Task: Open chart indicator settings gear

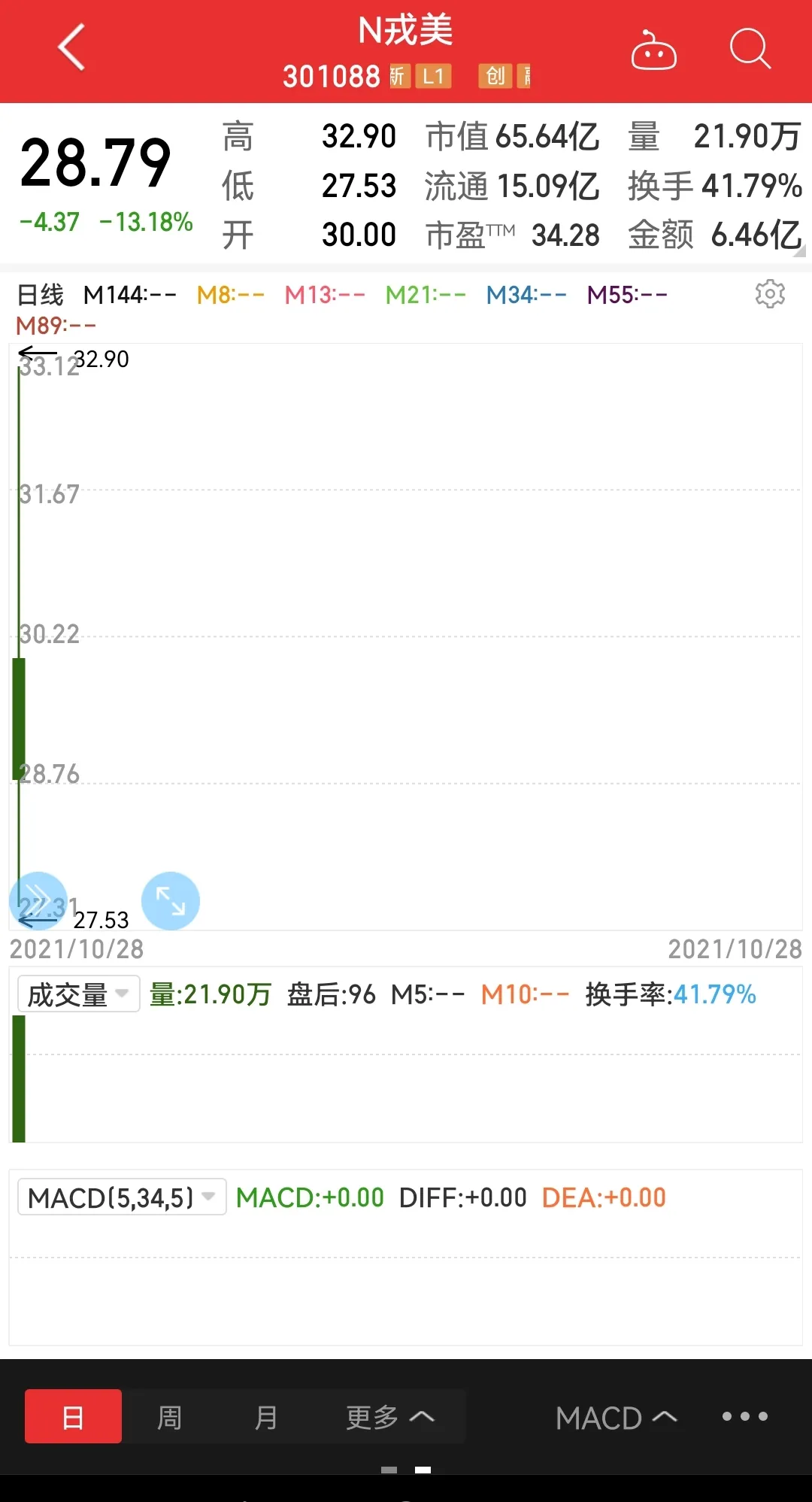Action: click(770, 294)
